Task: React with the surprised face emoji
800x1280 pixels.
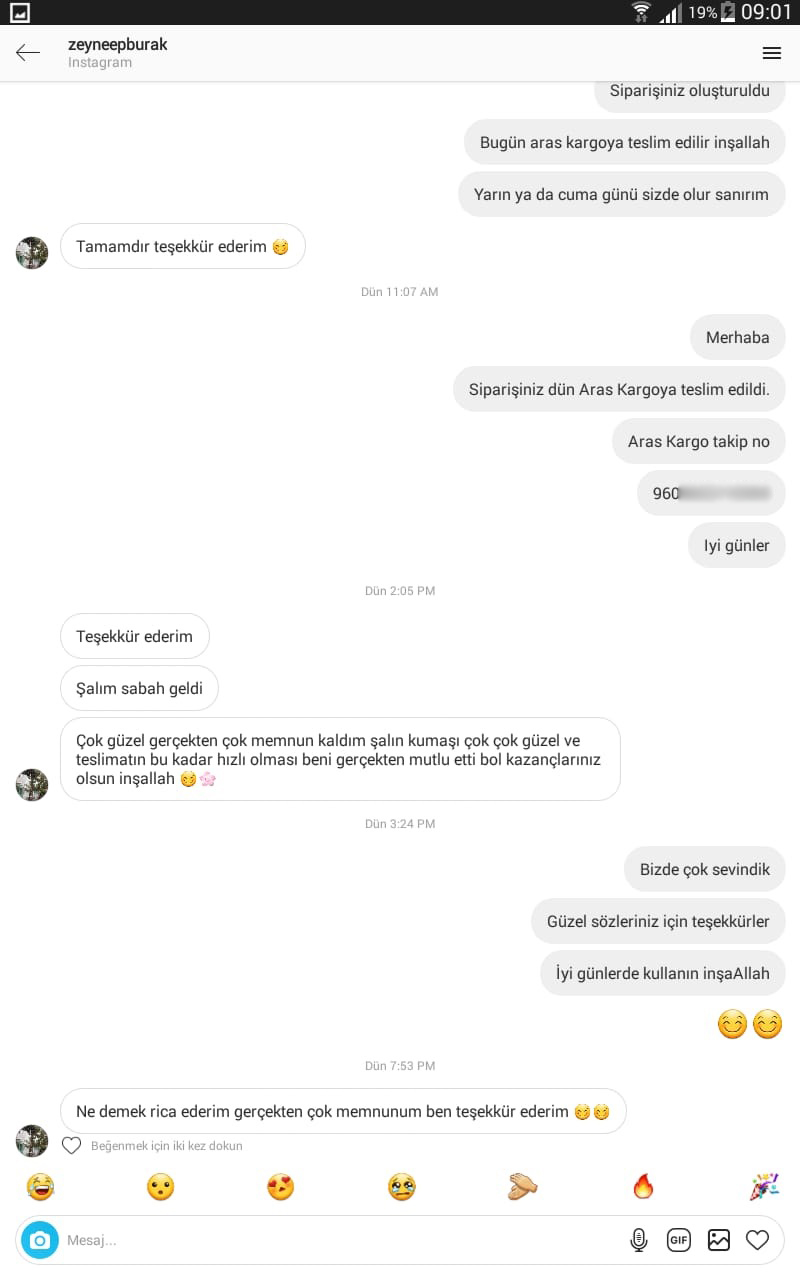Action: pos(160,1187)
